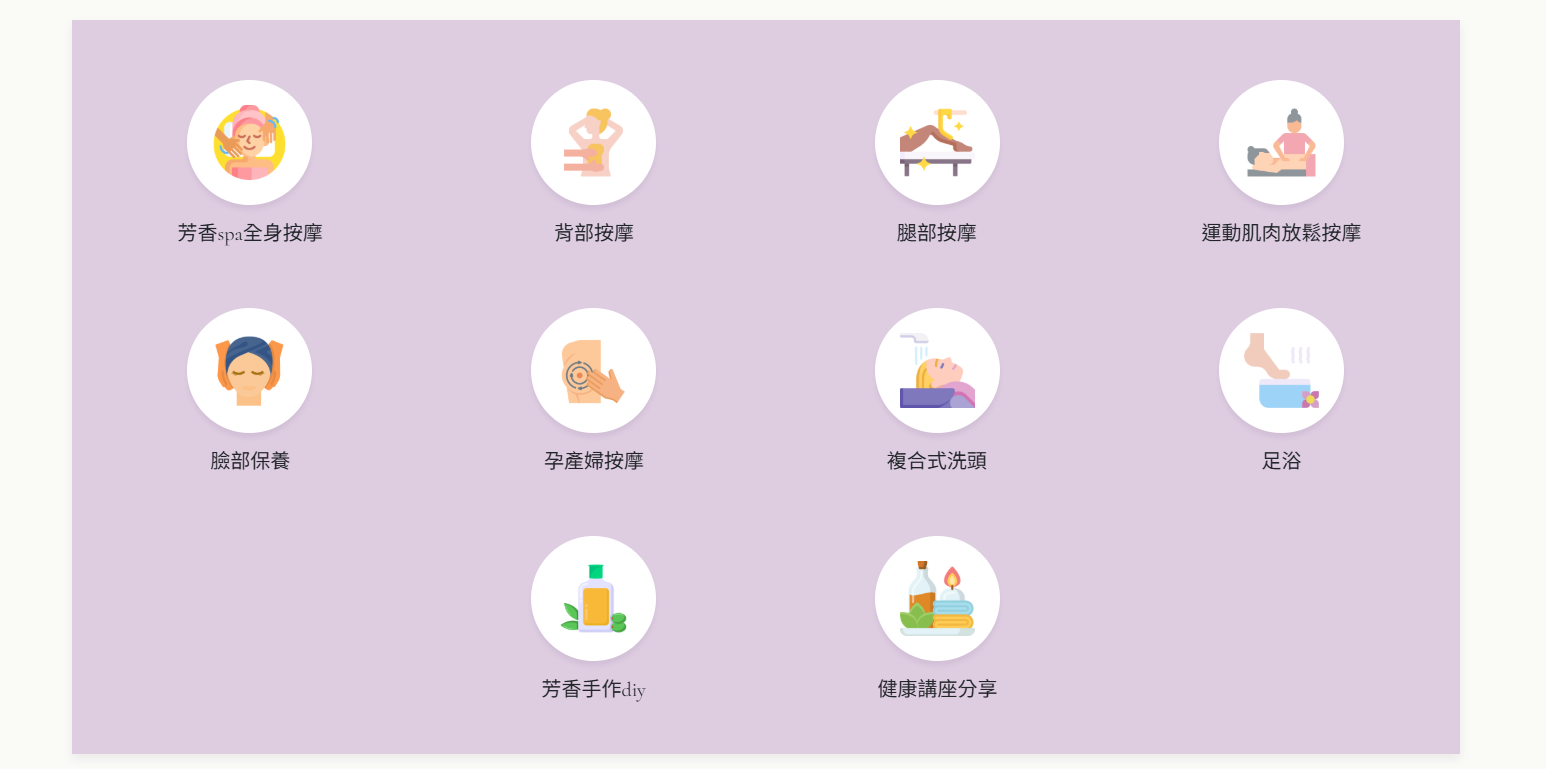Viewport: 1546px width, 769px height.
Task: Open 臉部保養 service
Action: 249,371
